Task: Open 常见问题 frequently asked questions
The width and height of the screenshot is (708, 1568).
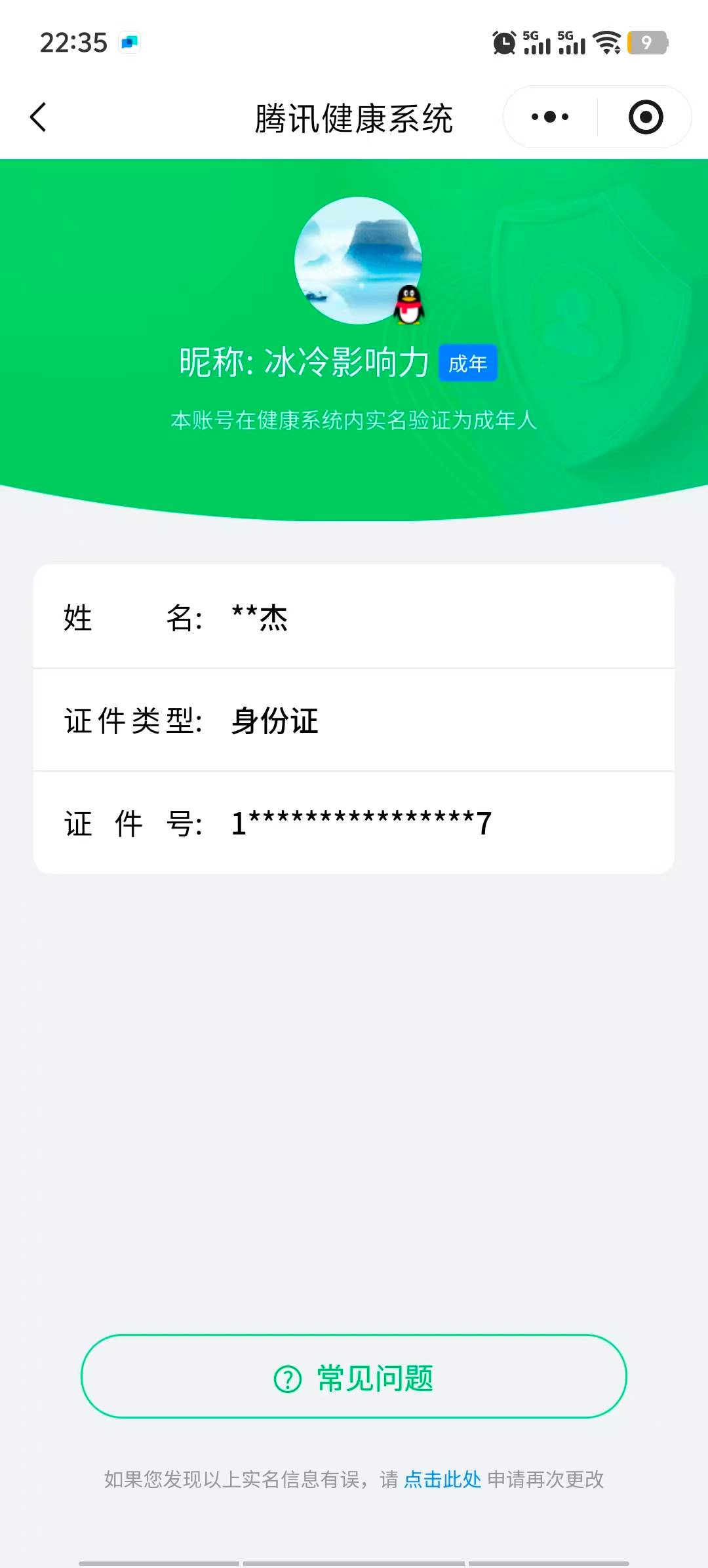Action: pos(354,1379)
